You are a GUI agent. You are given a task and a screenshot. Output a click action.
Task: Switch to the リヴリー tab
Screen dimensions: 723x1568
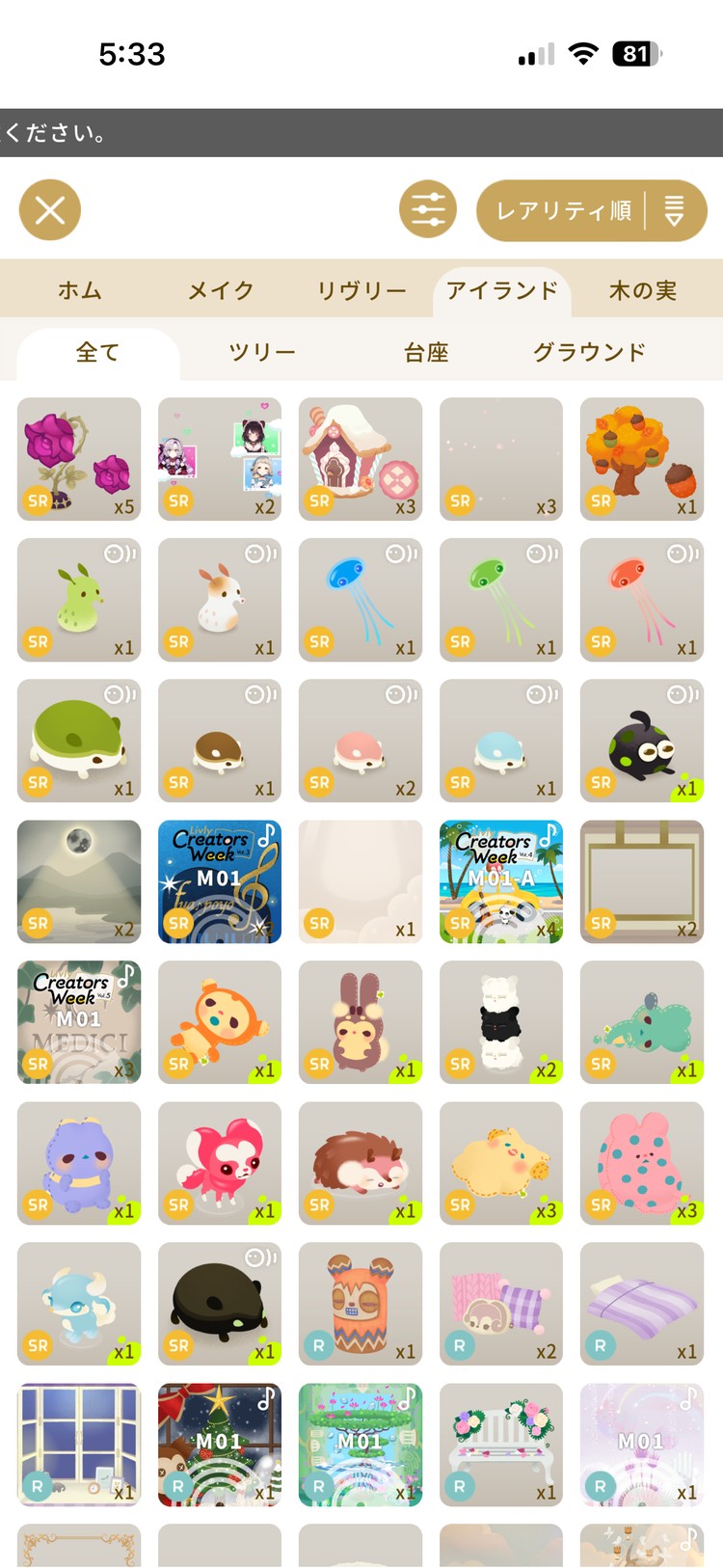[x=361, y=290]
